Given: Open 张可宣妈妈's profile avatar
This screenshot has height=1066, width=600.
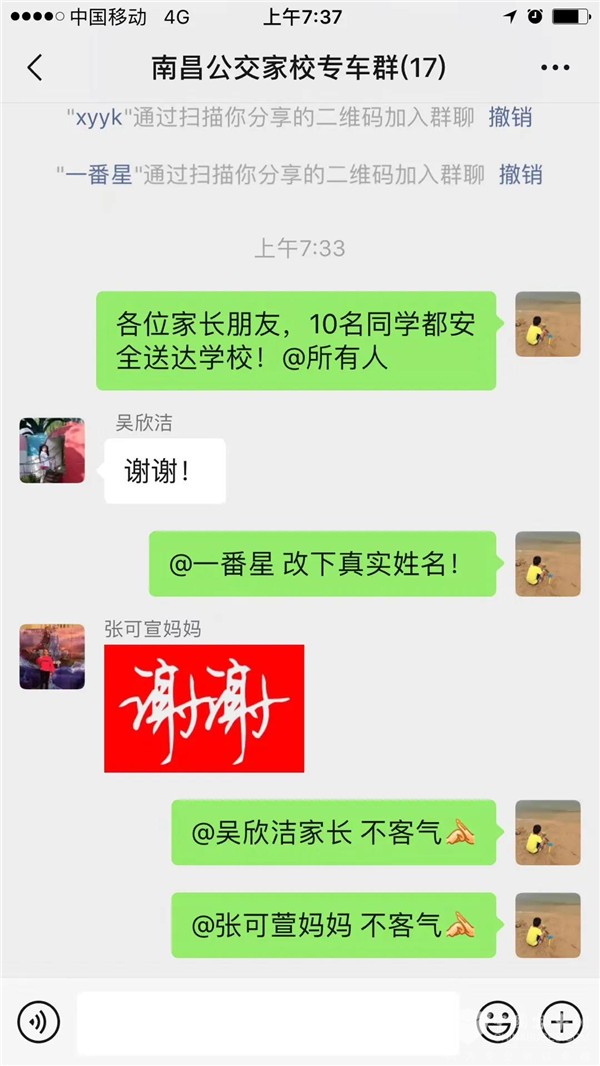Looking at the screenshot, I should (52, 657).
